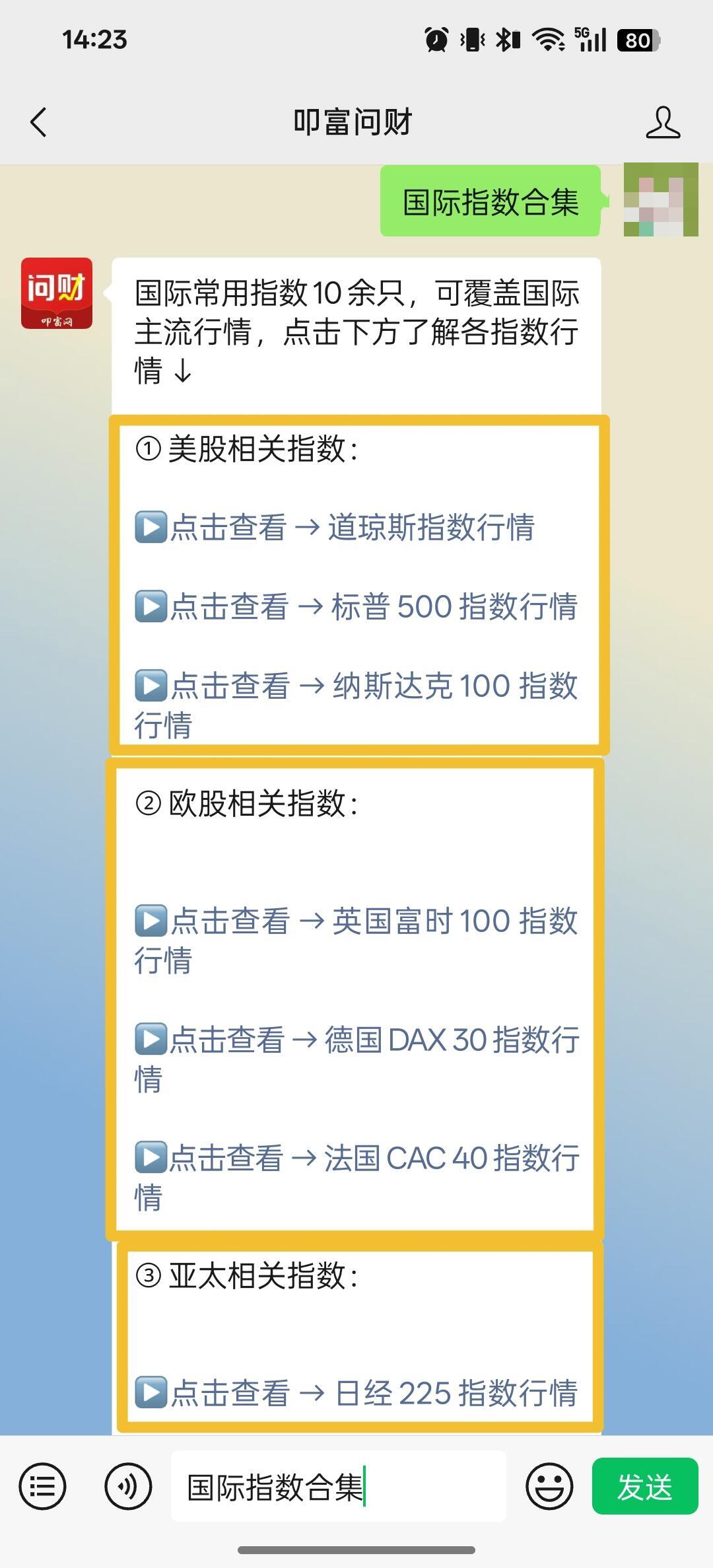Open the account profile icon

pos(662,122)
